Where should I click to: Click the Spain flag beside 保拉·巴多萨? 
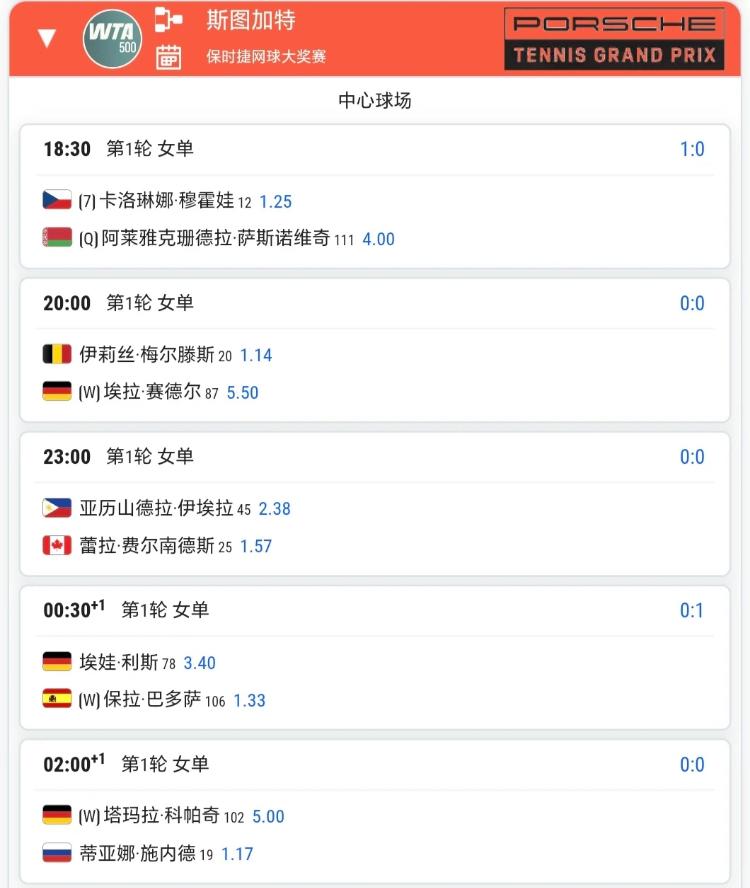tap(58, 701)
